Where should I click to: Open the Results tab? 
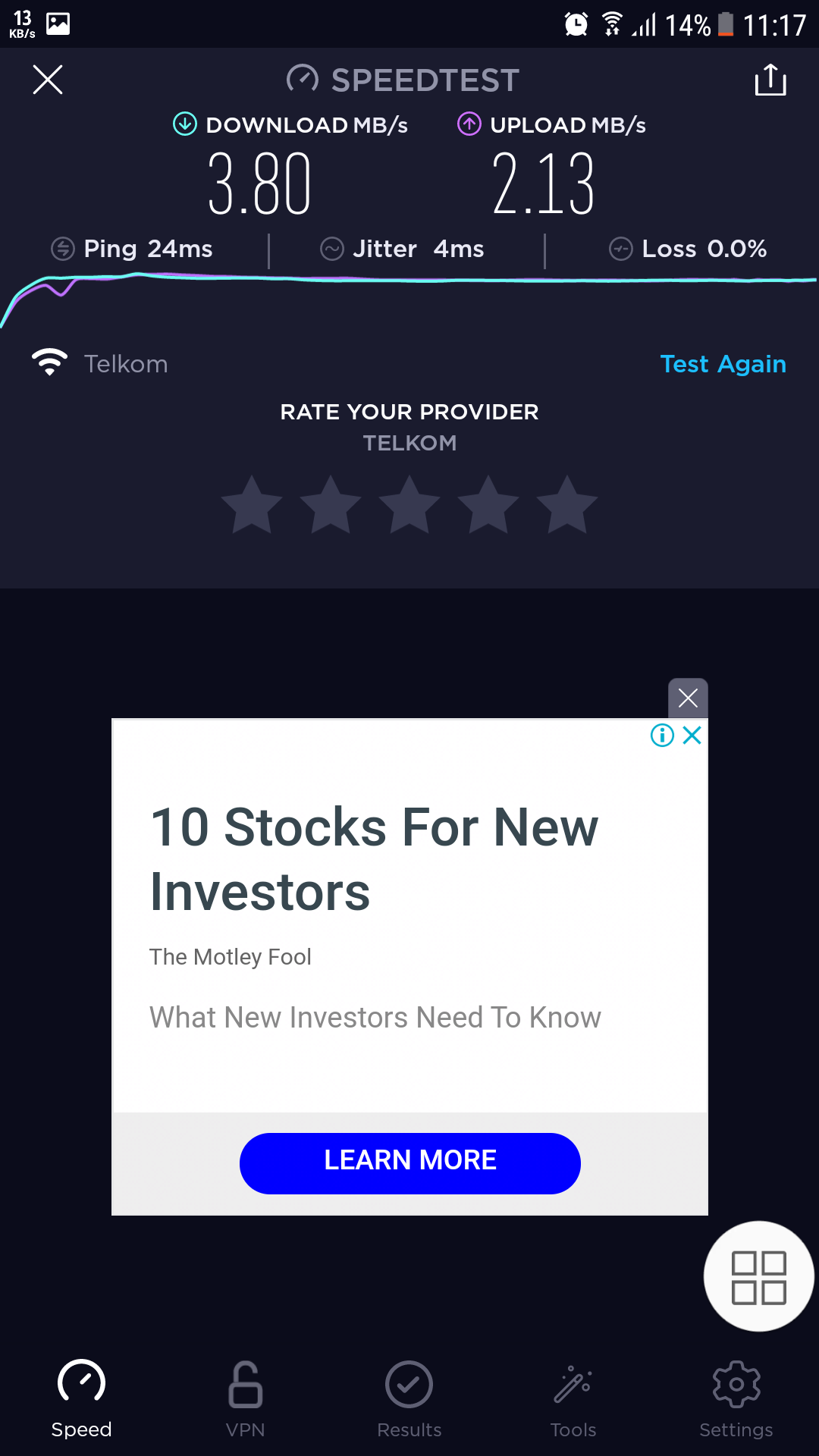[x=409, y=1399]
